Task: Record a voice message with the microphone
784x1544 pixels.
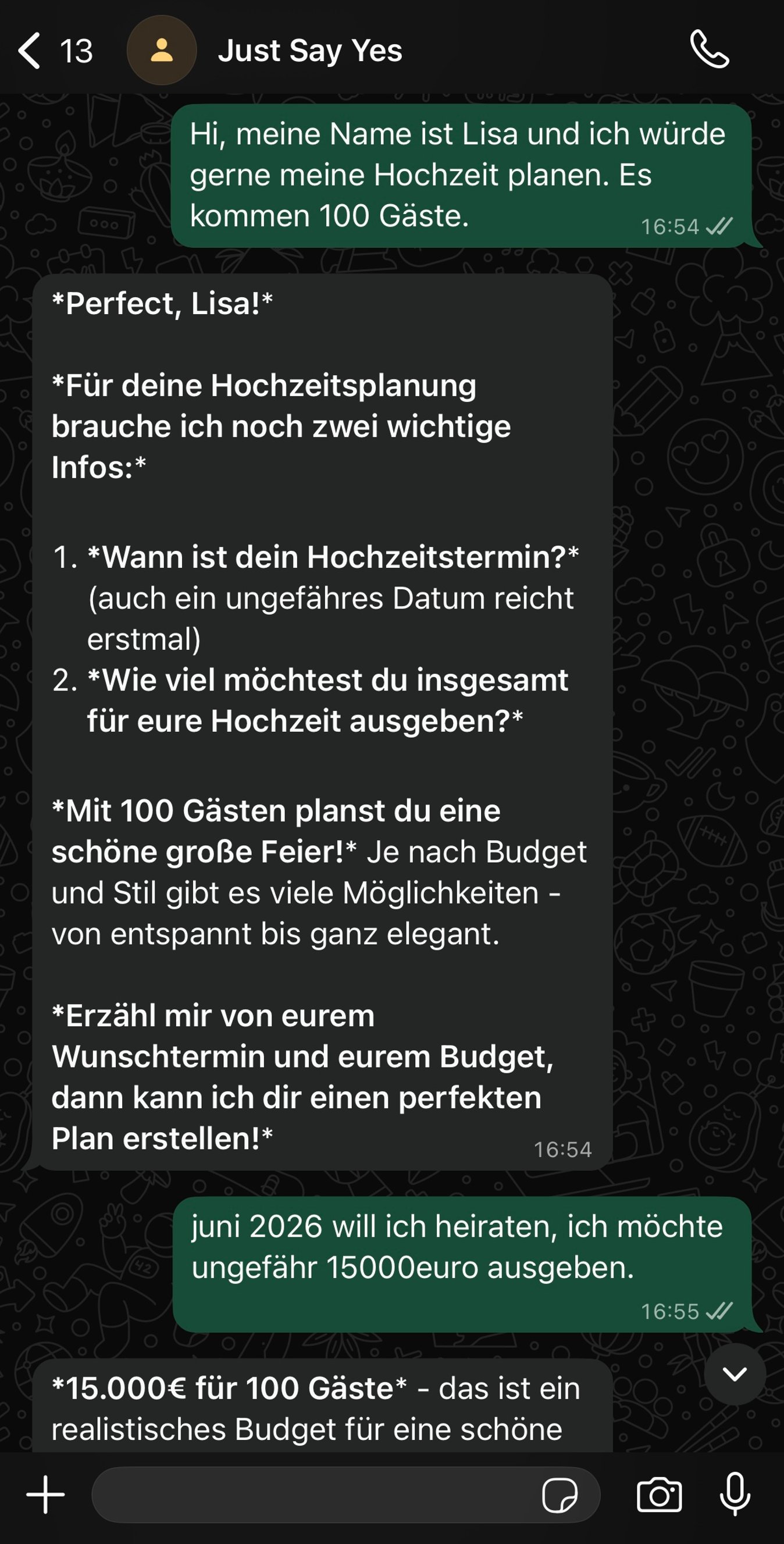Action: coord(735,1494)
